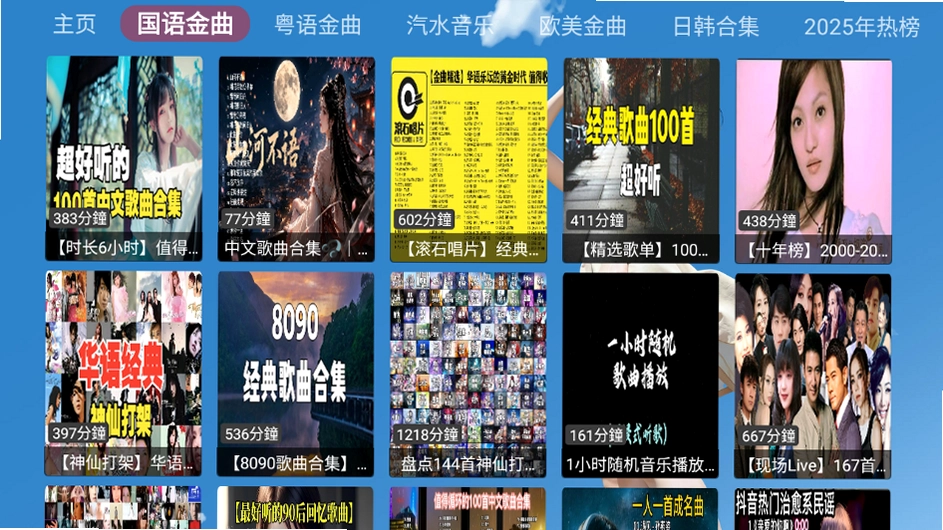
Task: Open the 2025年热榜 tab
Action: click(862, 27)
